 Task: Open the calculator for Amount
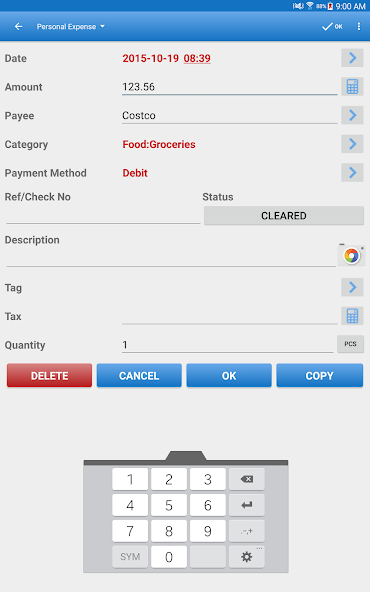pyautogui.click(x=352, y=86)
